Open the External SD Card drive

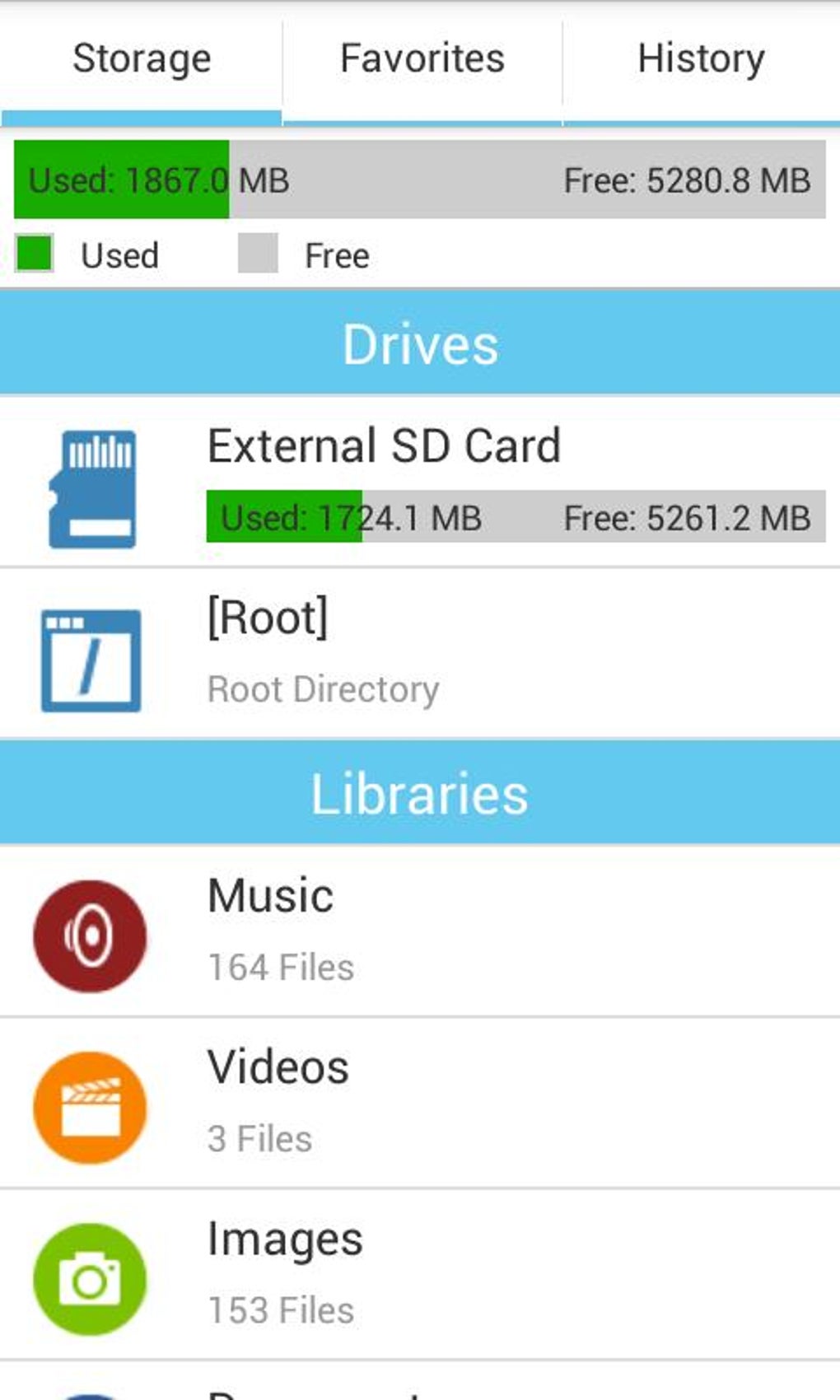pyautogui.click(x=420, y=482)
